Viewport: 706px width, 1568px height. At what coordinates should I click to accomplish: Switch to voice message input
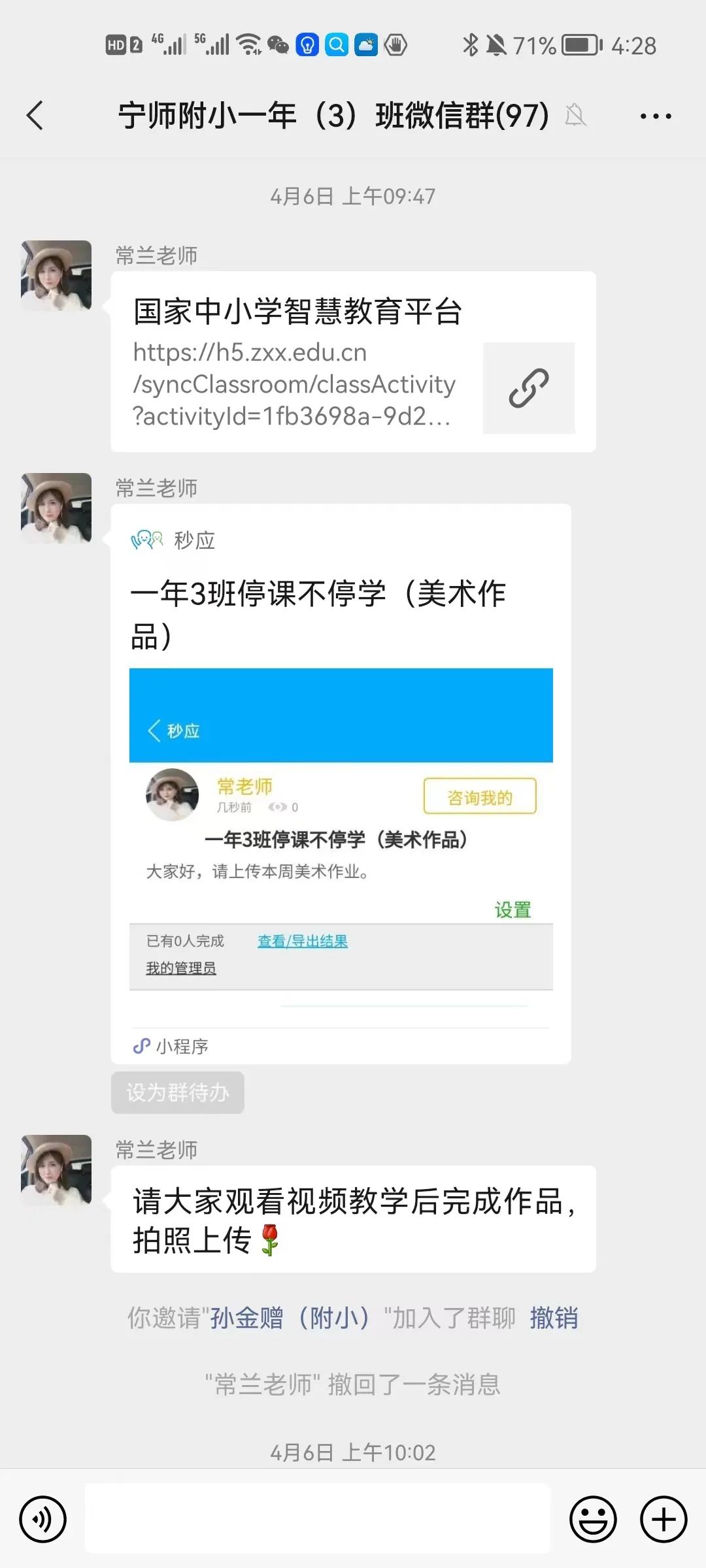coord(43,1520)
